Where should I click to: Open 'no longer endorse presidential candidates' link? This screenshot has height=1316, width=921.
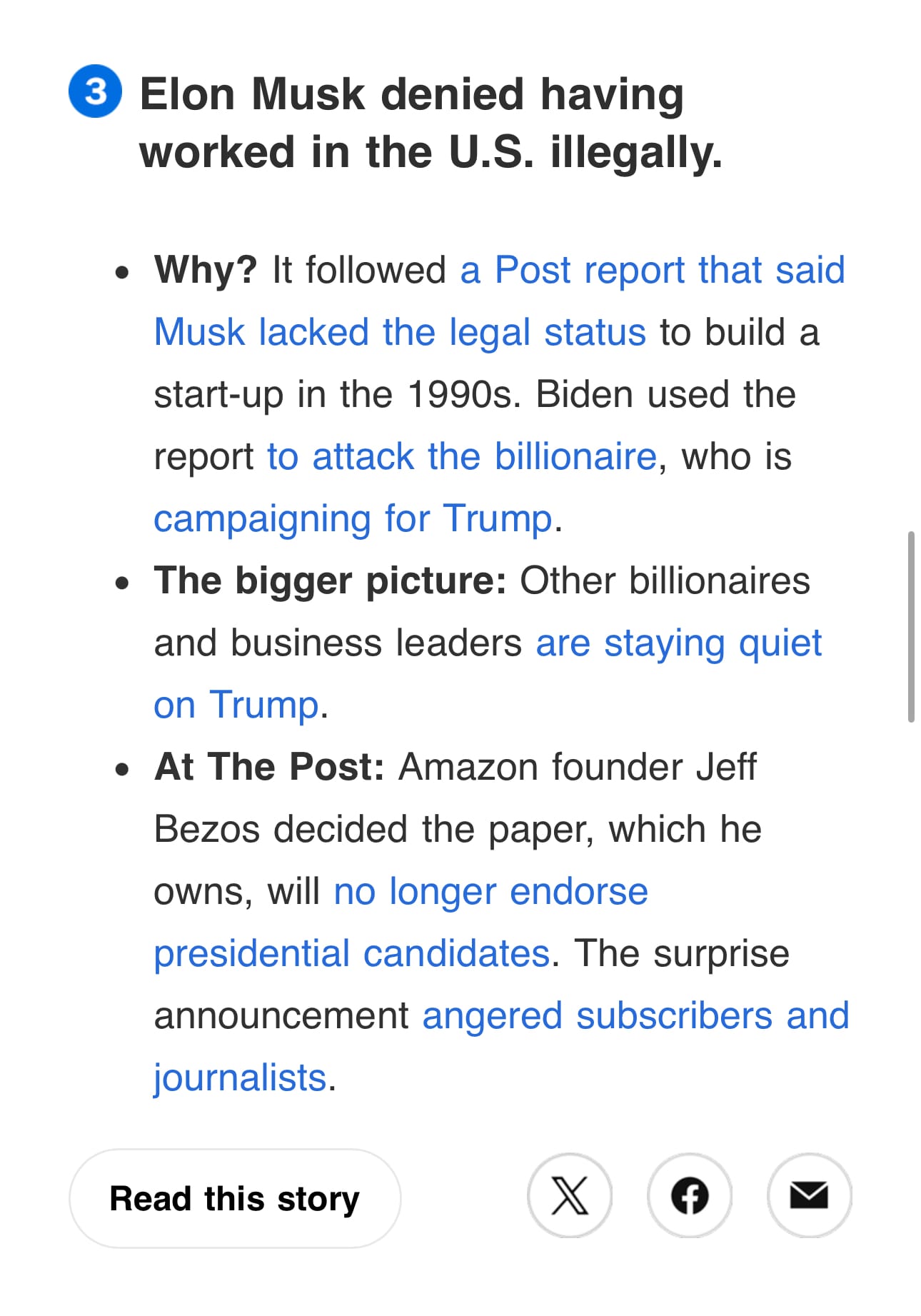pyautogui.click(x=490, y=892)
